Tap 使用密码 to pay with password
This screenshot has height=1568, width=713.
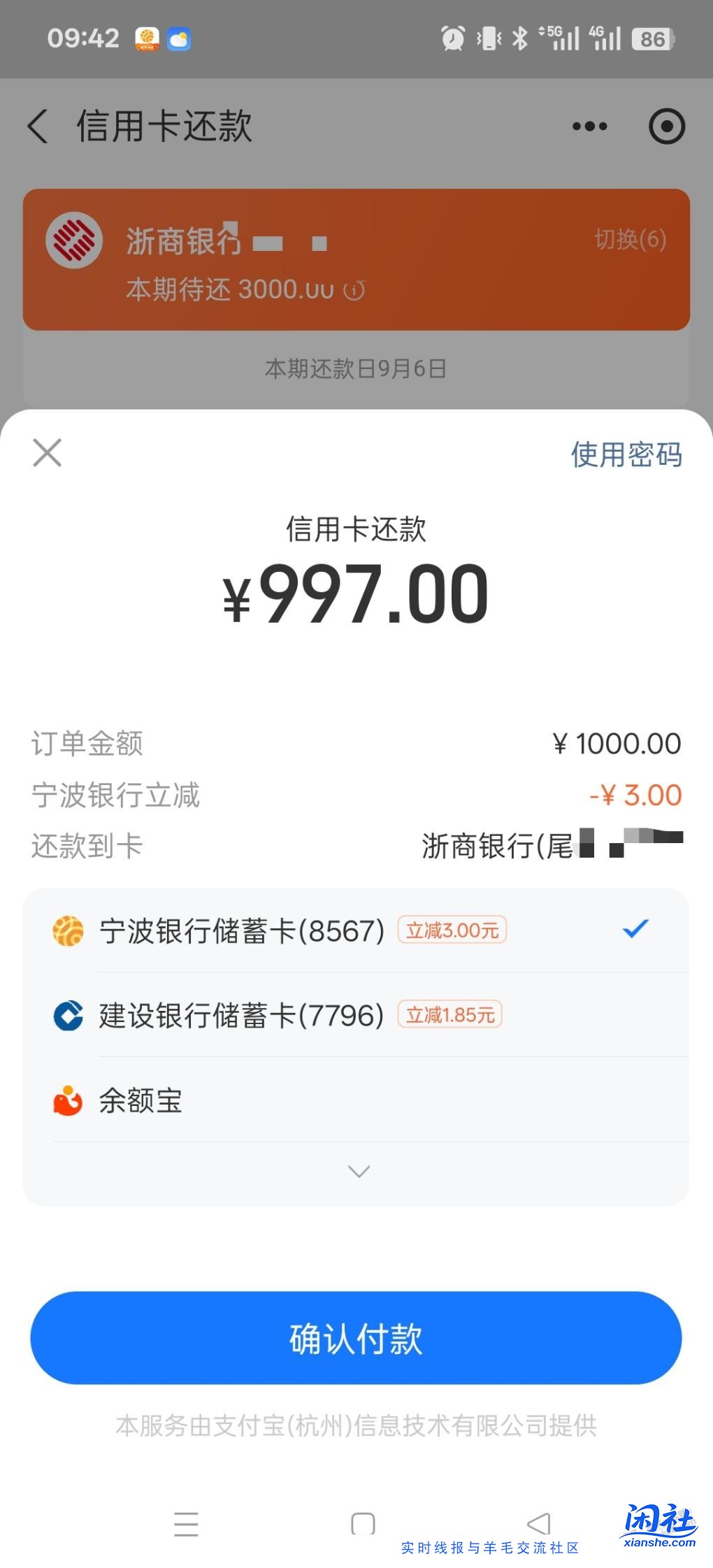point(627,453)
